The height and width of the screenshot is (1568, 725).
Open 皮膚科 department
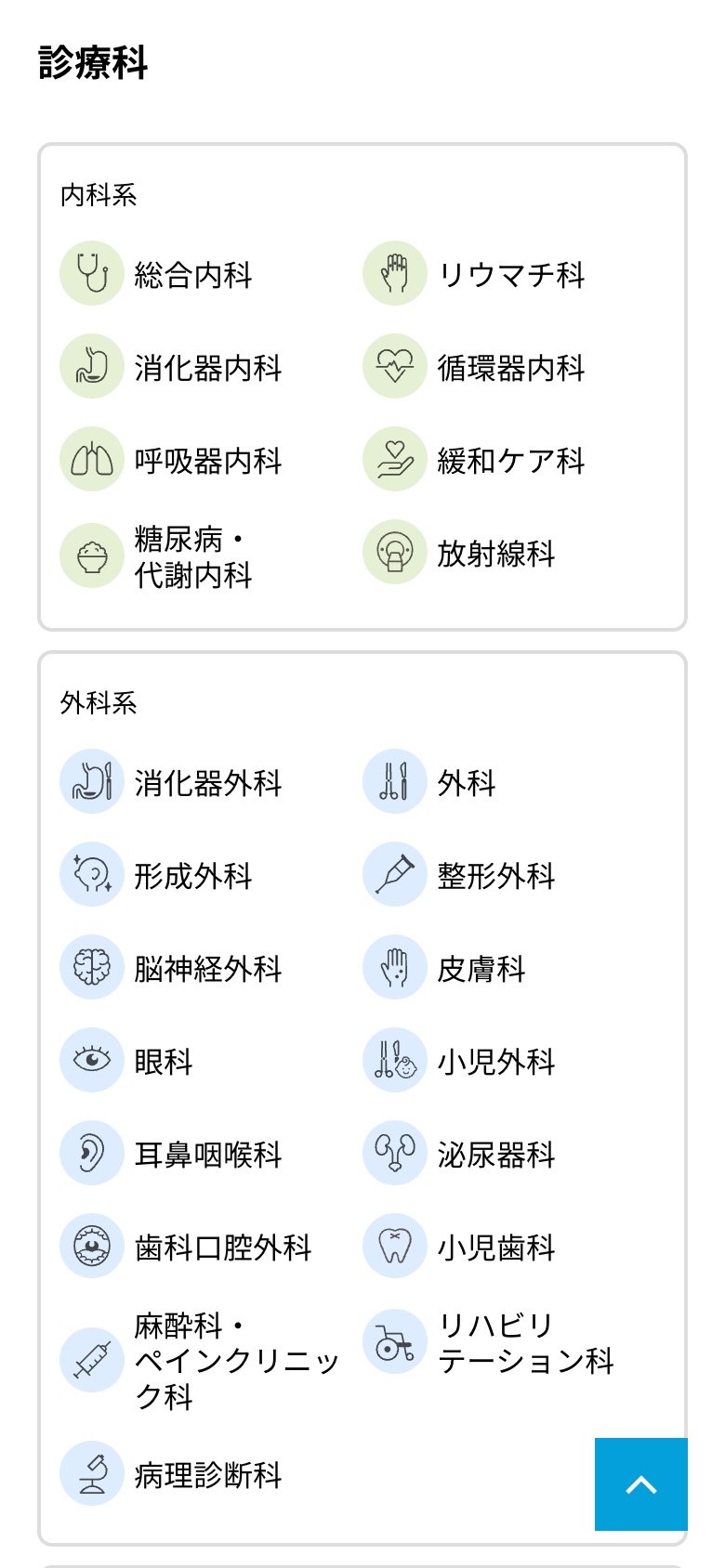pos(444,968)
